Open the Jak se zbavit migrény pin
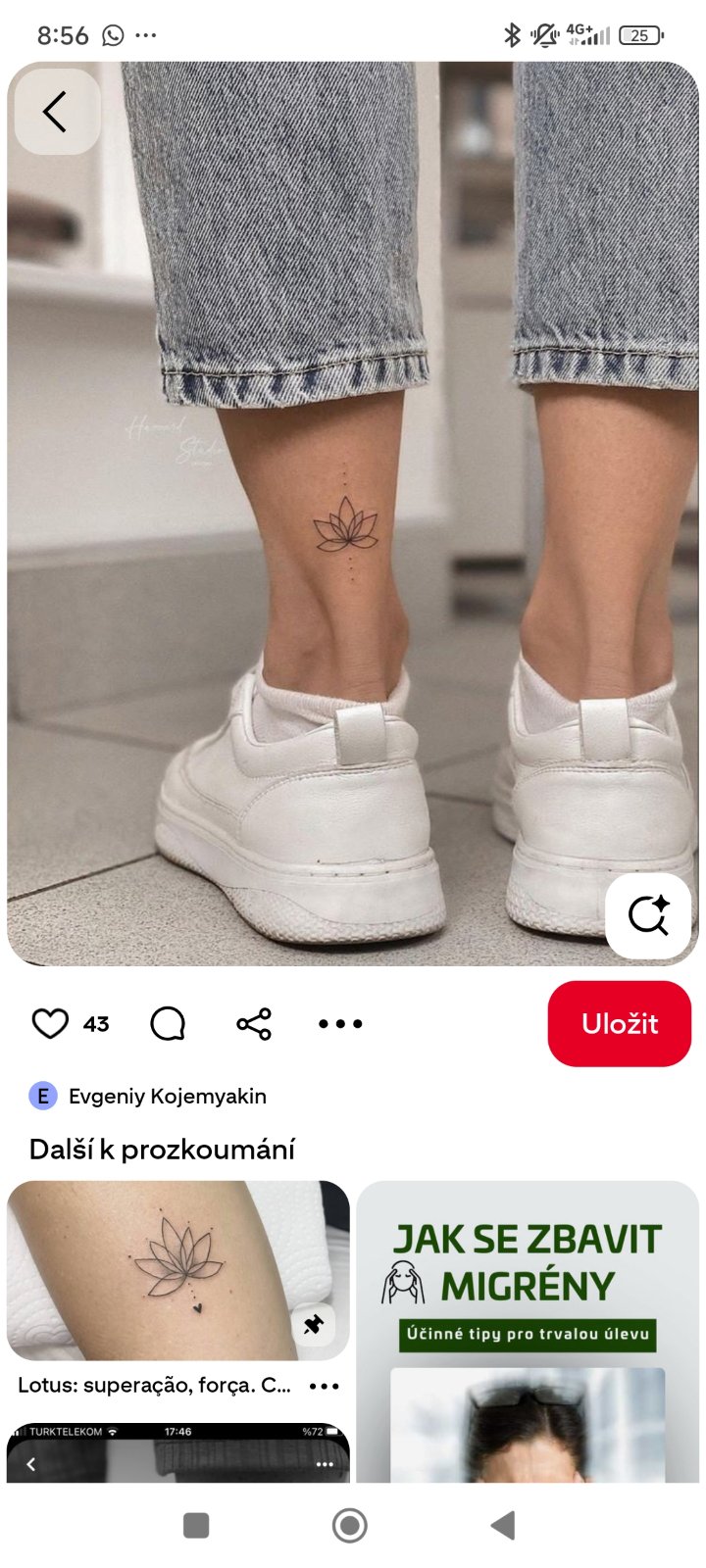This screenshot has height=1568, width=706. click(x=528, y=1333)
